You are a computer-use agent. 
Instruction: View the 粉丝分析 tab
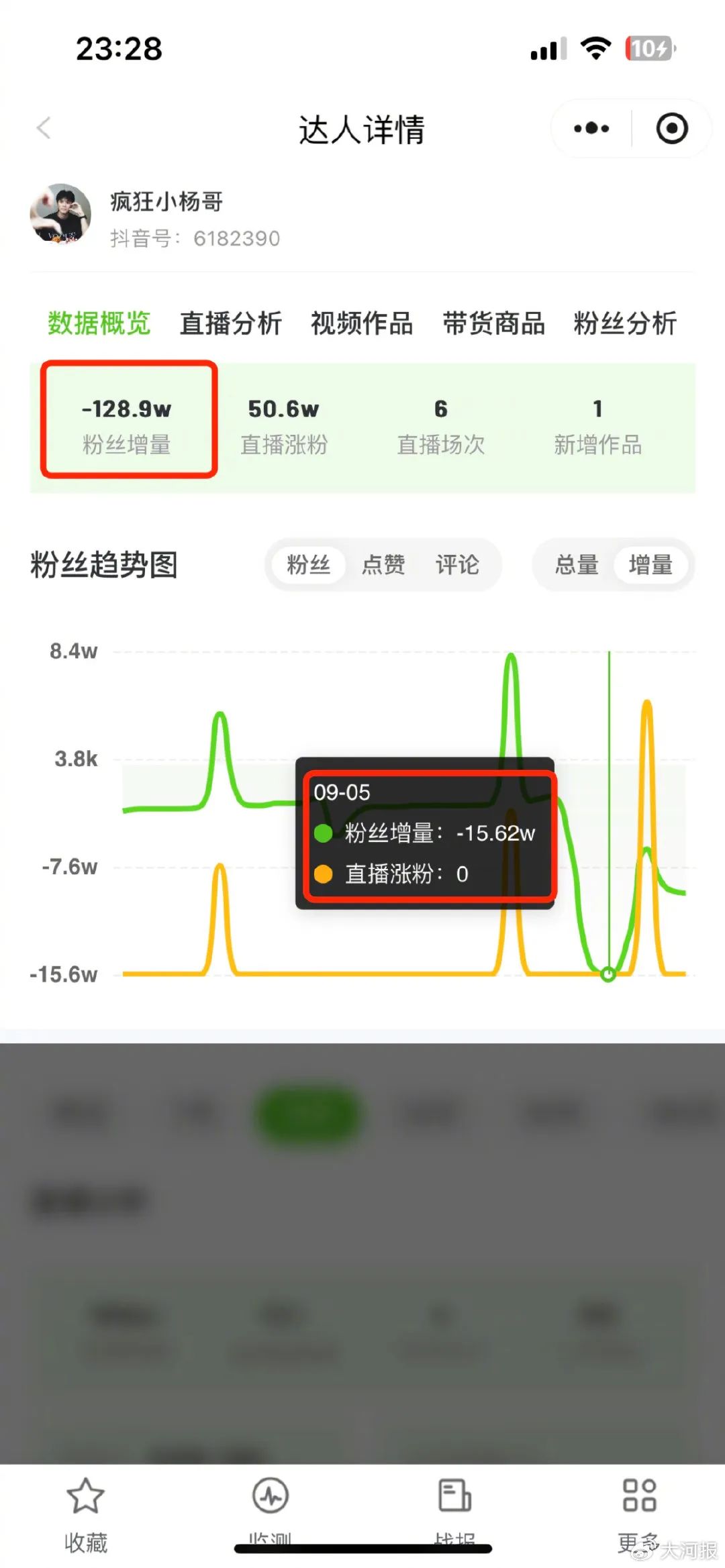(x=625, y=323)
